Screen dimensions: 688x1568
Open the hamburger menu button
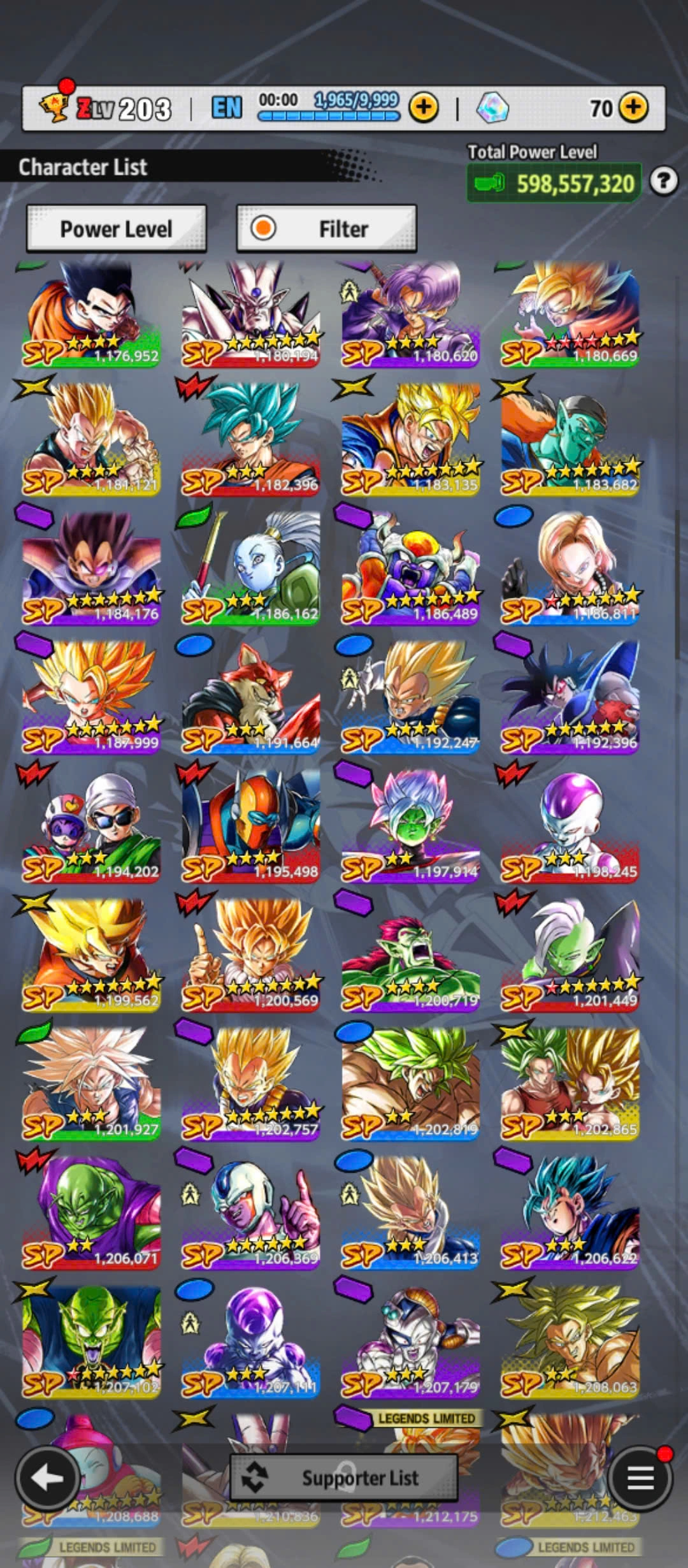tap(640, 1477)
